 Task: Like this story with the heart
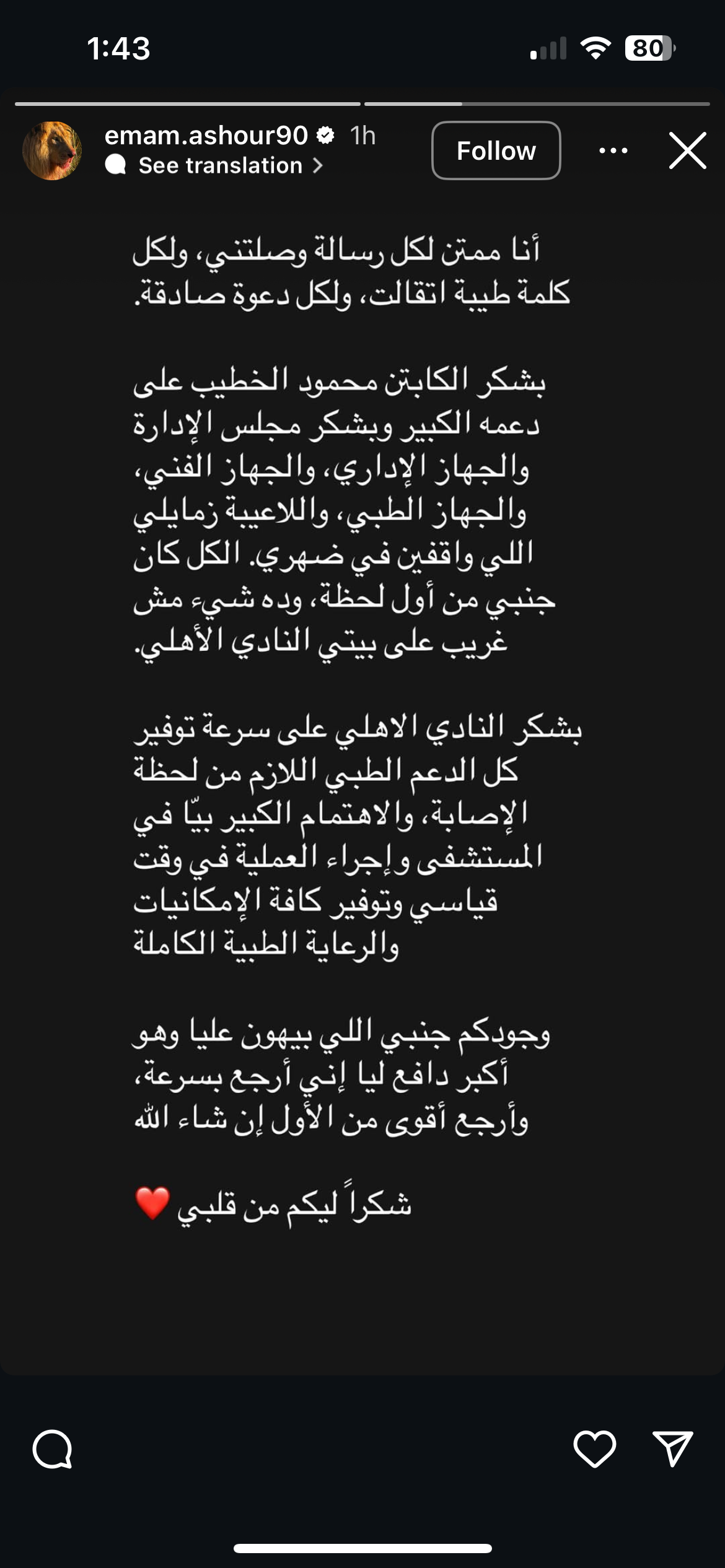(594, 1449)
